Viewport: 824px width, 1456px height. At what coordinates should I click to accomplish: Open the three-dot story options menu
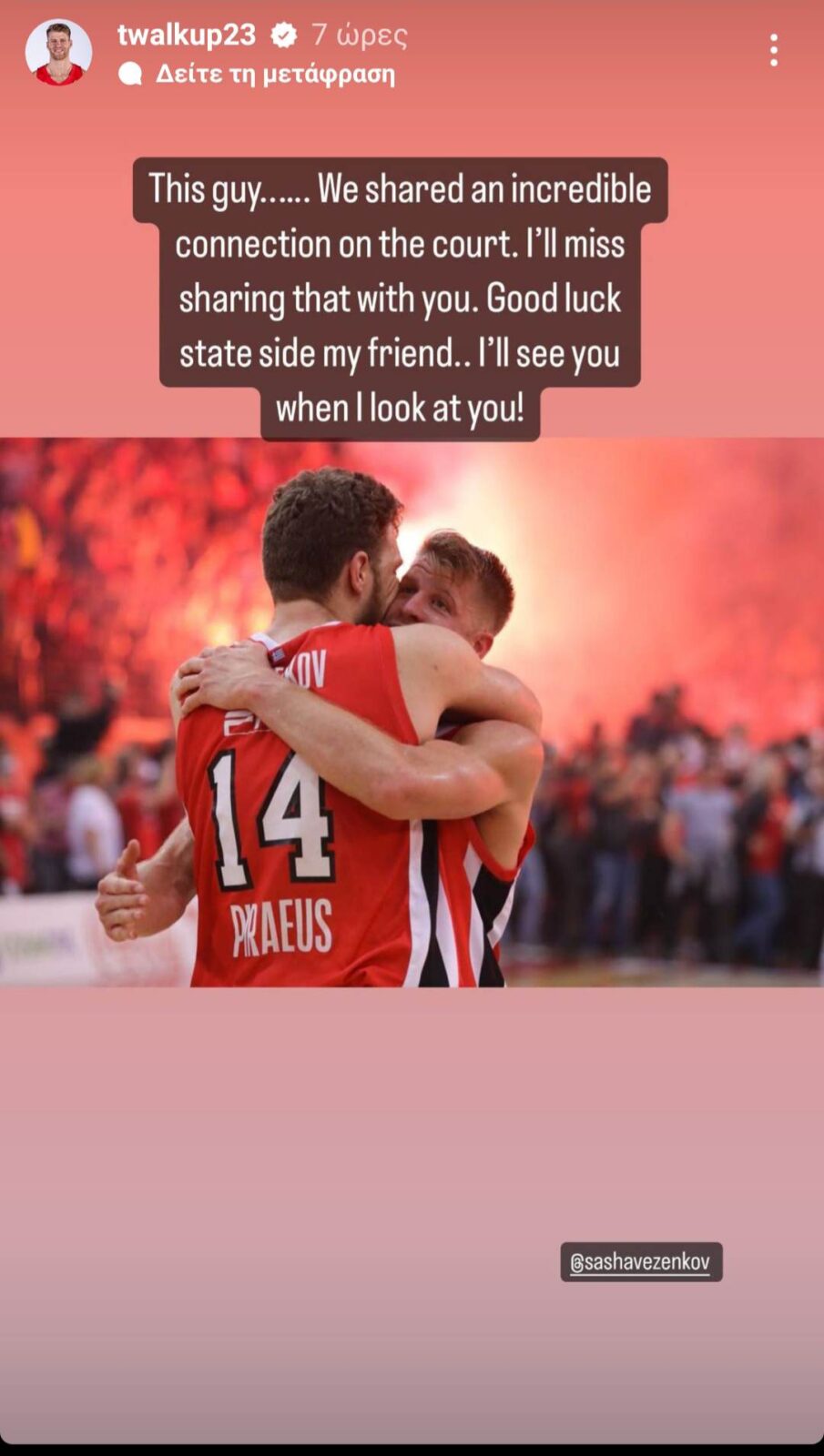coord(773,50)
